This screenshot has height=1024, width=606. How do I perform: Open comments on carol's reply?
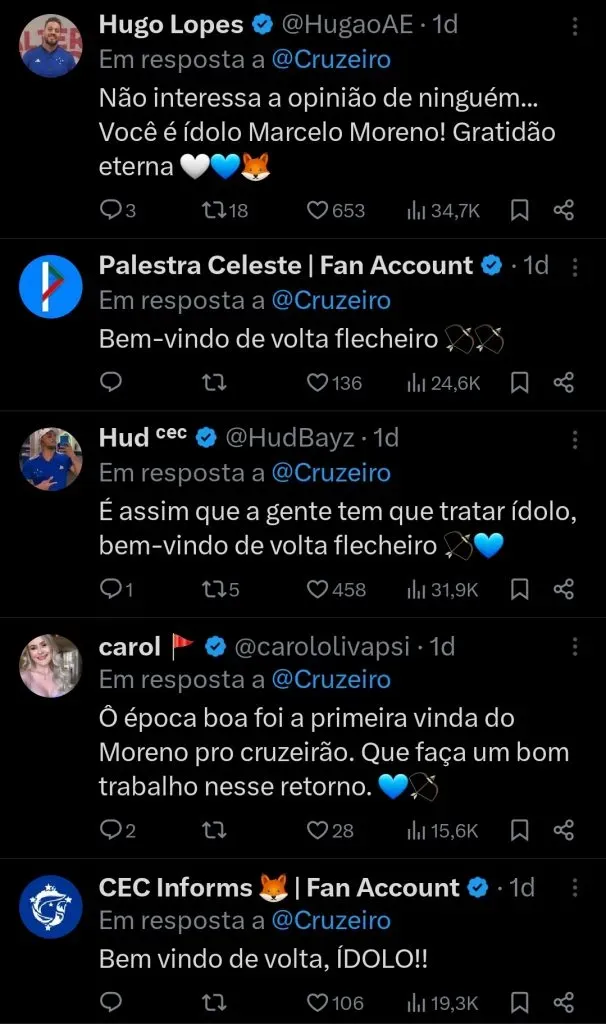click(111, 830)
